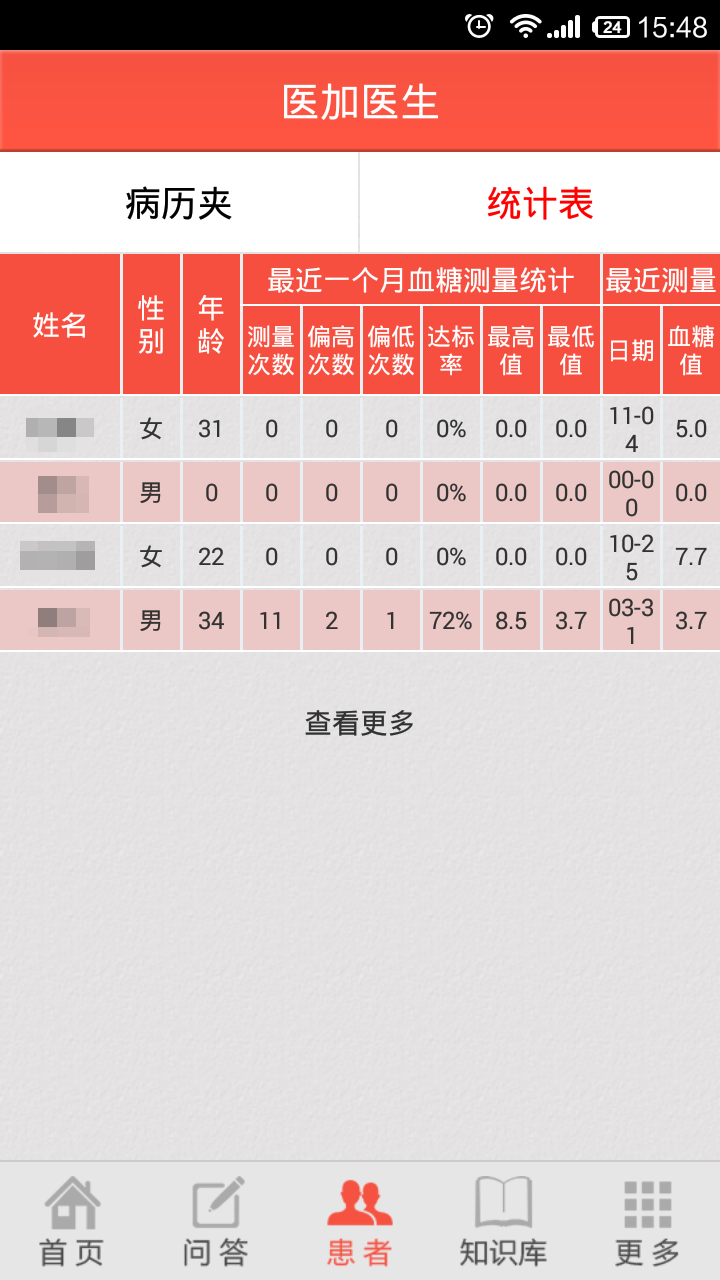Viewport: 720px width, 1280px height.
Task: Open the 知识库 knowledge base tab
Action: pyautogui.click(x=504, y=1221)
